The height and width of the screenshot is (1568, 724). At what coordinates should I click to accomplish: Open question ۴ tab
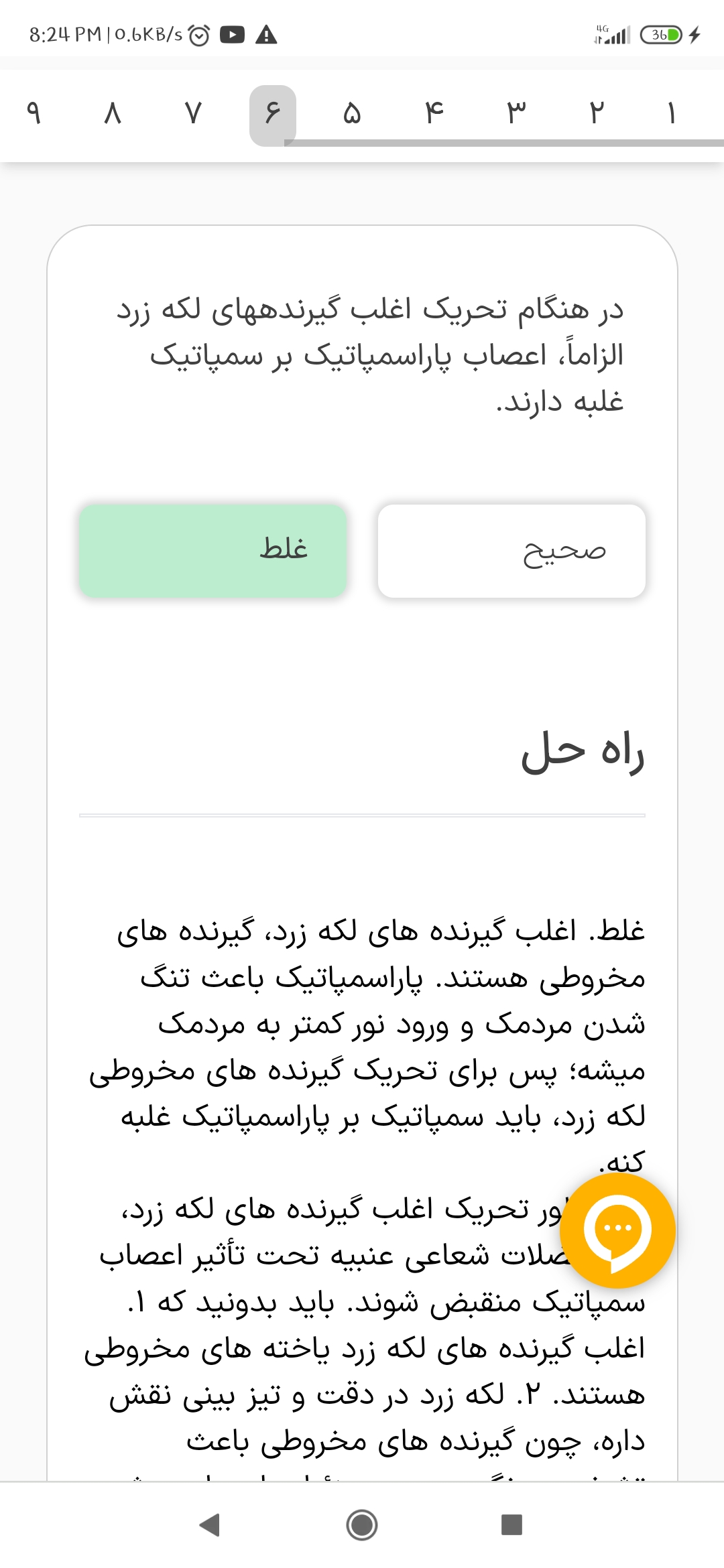click(434, 113)
